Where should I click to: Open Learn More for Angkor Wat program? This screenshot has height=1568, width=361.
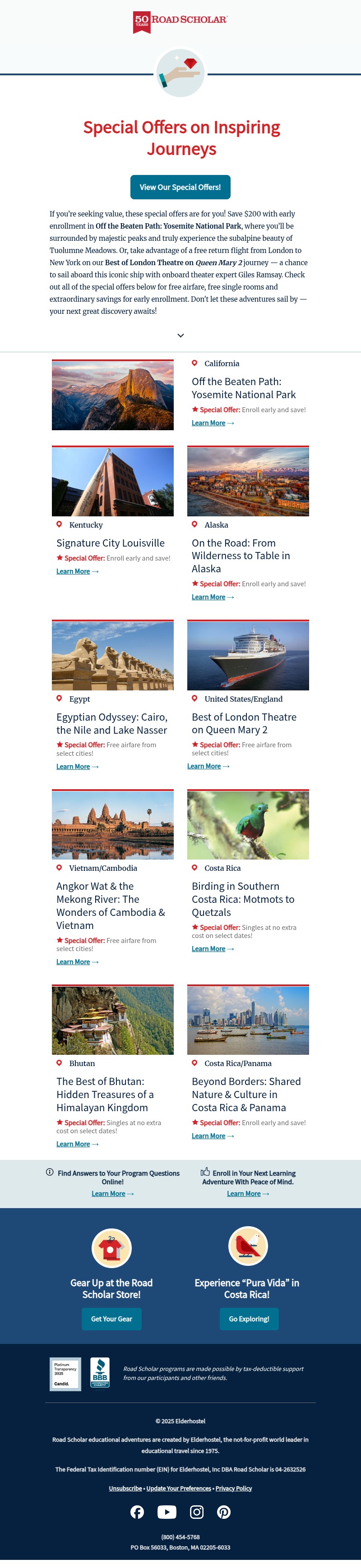coord(73,962)
